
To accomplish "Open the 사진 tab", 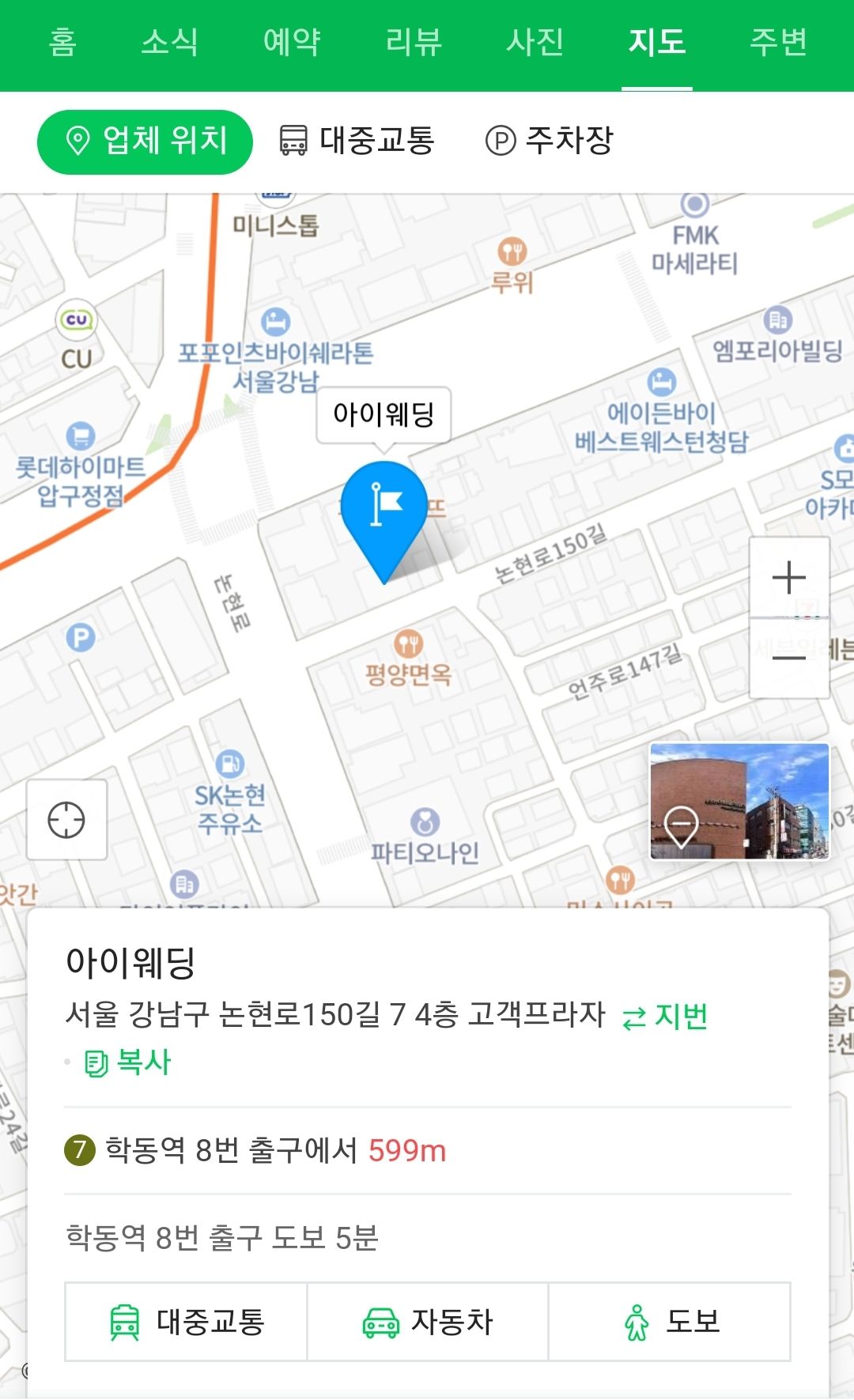I will tap(535, 42).
